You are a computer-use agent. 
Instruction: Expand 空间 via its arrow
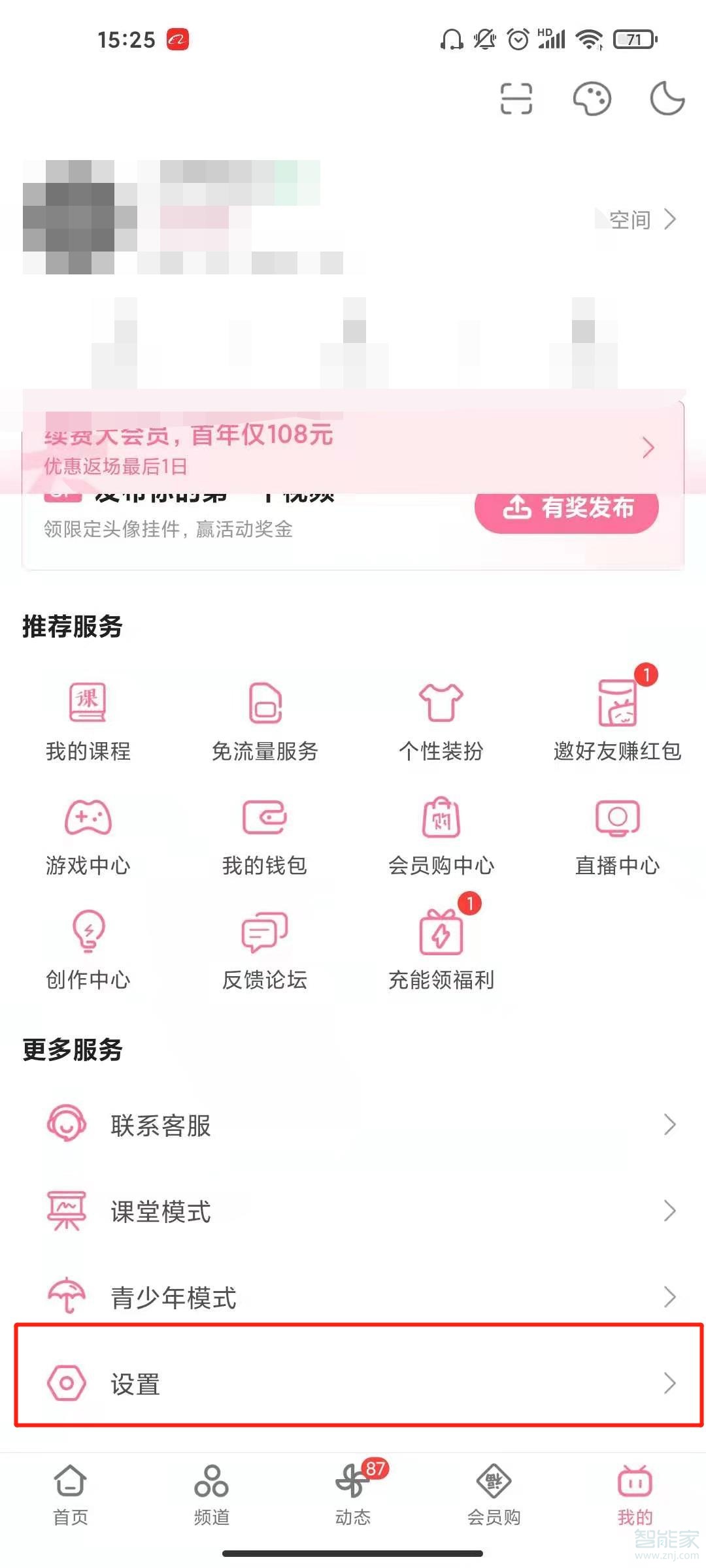coord(671,220)
